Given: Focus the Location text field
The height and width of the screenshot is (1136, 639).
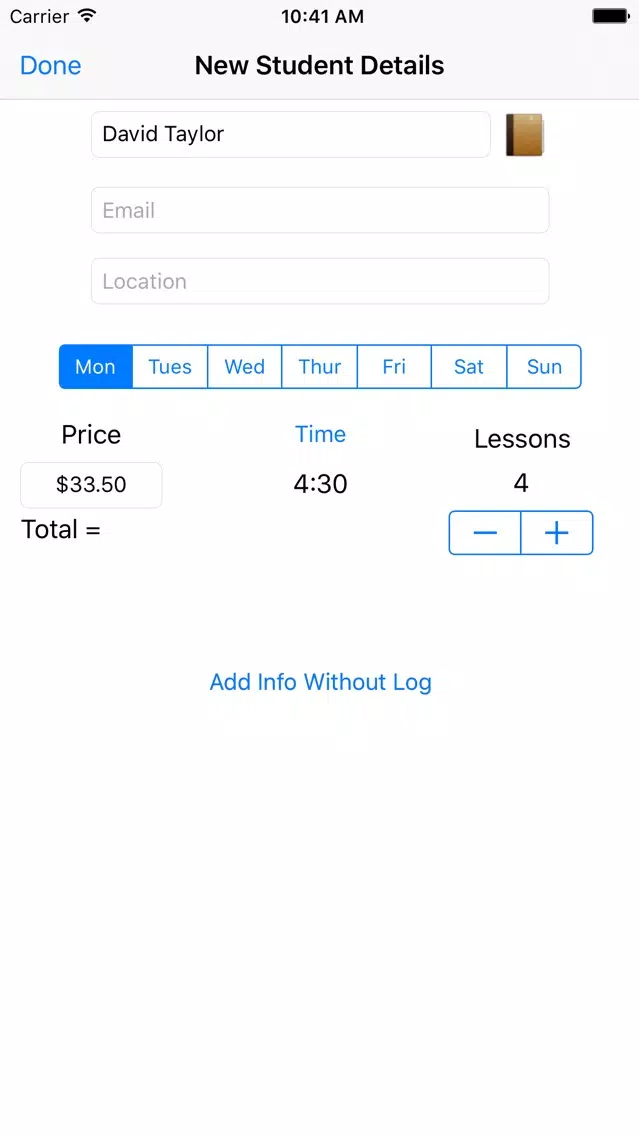Looking at the screenshot, I should point(320,282).
